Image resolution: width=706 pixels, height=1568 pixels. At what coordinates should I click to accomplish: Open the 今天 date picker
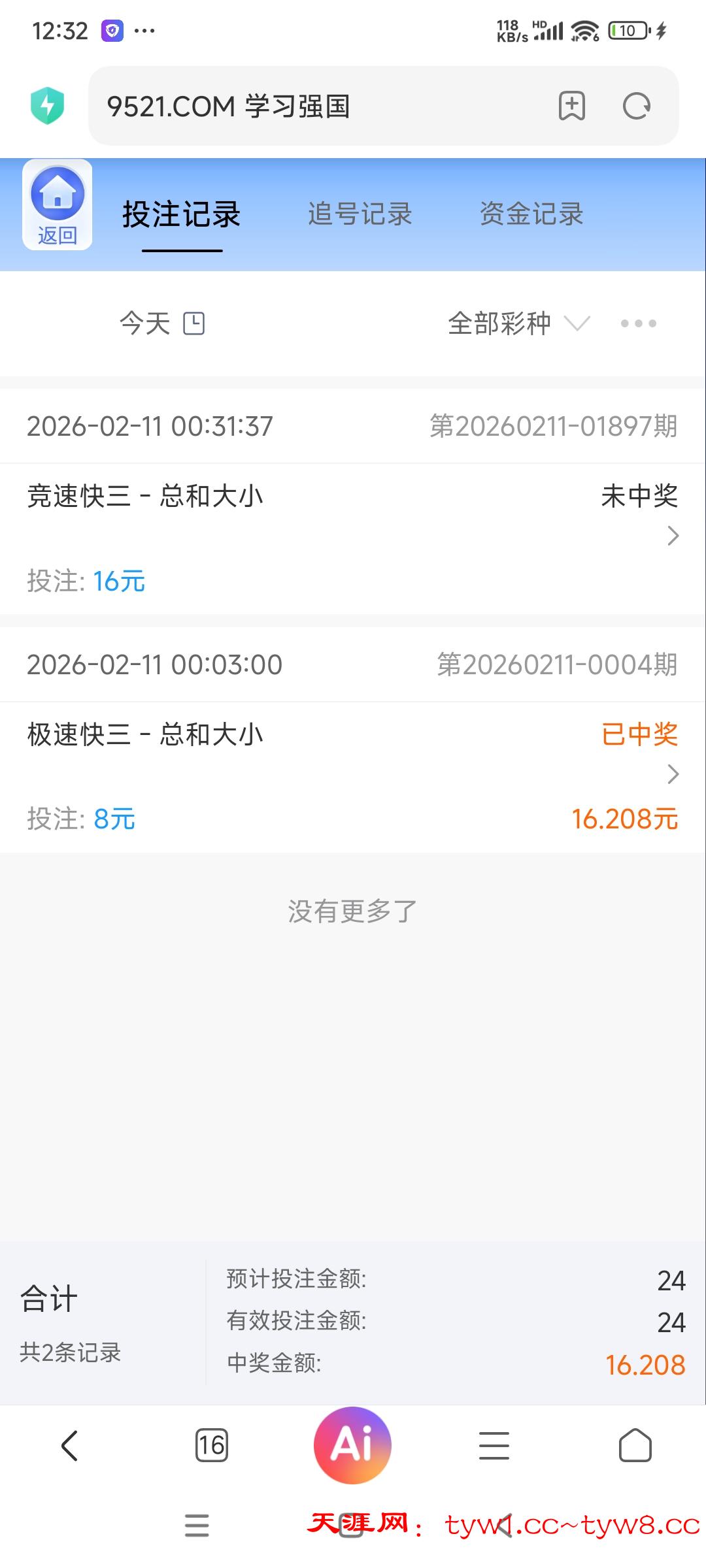point(162,323)
